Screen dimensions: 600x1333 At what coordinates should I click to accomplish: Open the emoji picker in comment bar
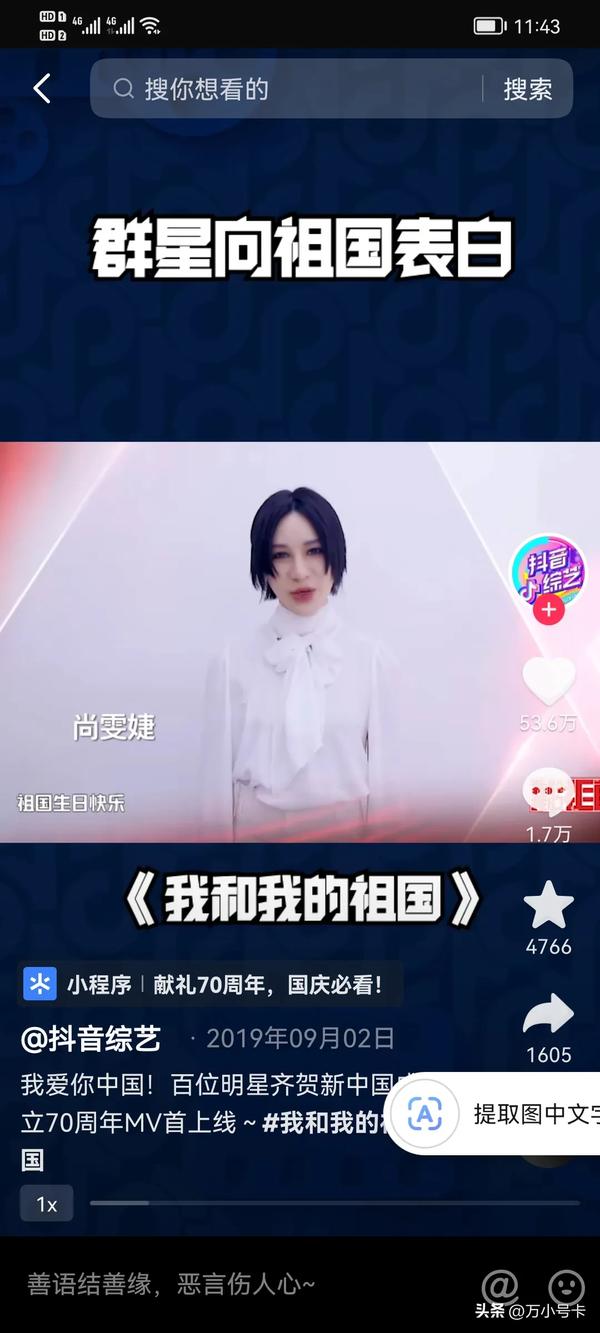pyautogui.click(x=566, y=1285)
